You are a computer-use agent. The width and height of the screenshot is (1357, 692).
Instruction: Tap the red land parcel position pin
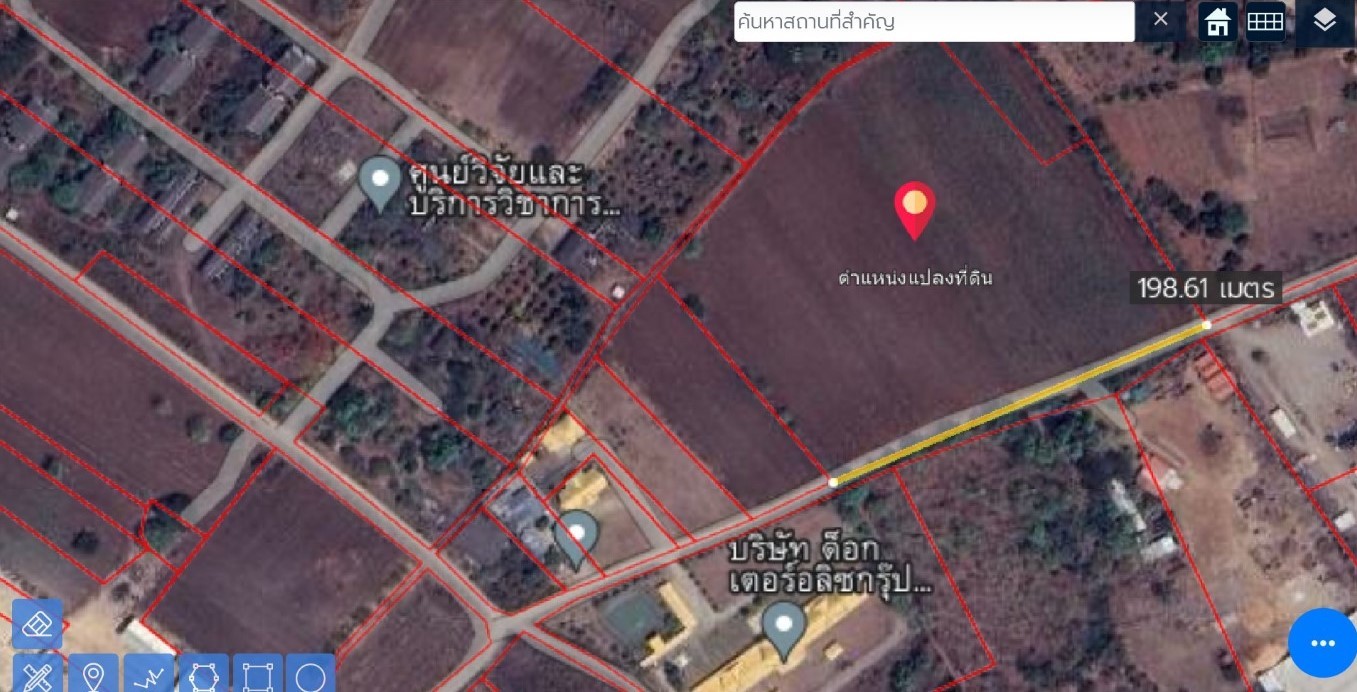914,208
